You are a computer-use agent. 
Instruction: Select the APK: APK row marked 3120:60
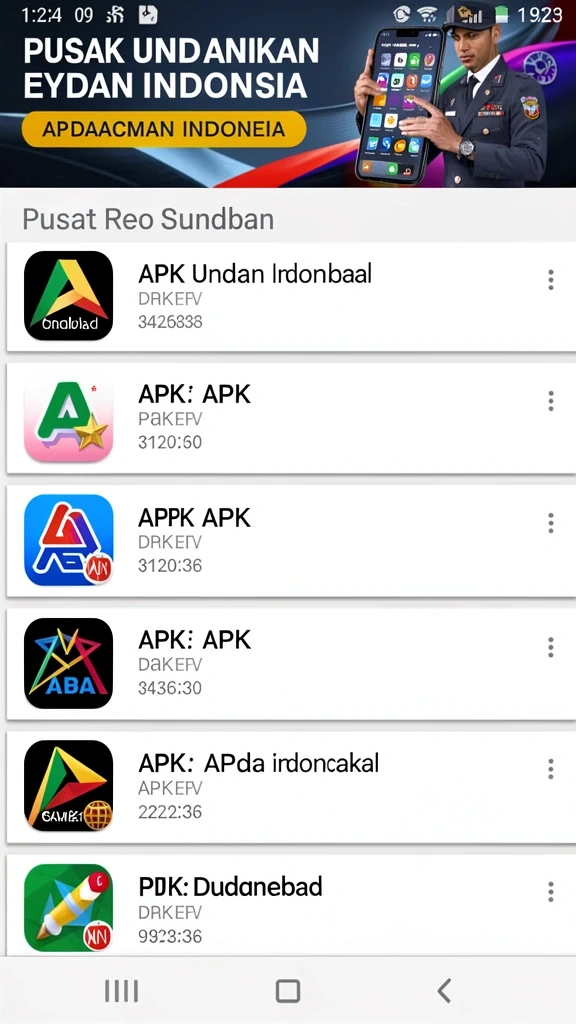[x=288, y=419]
